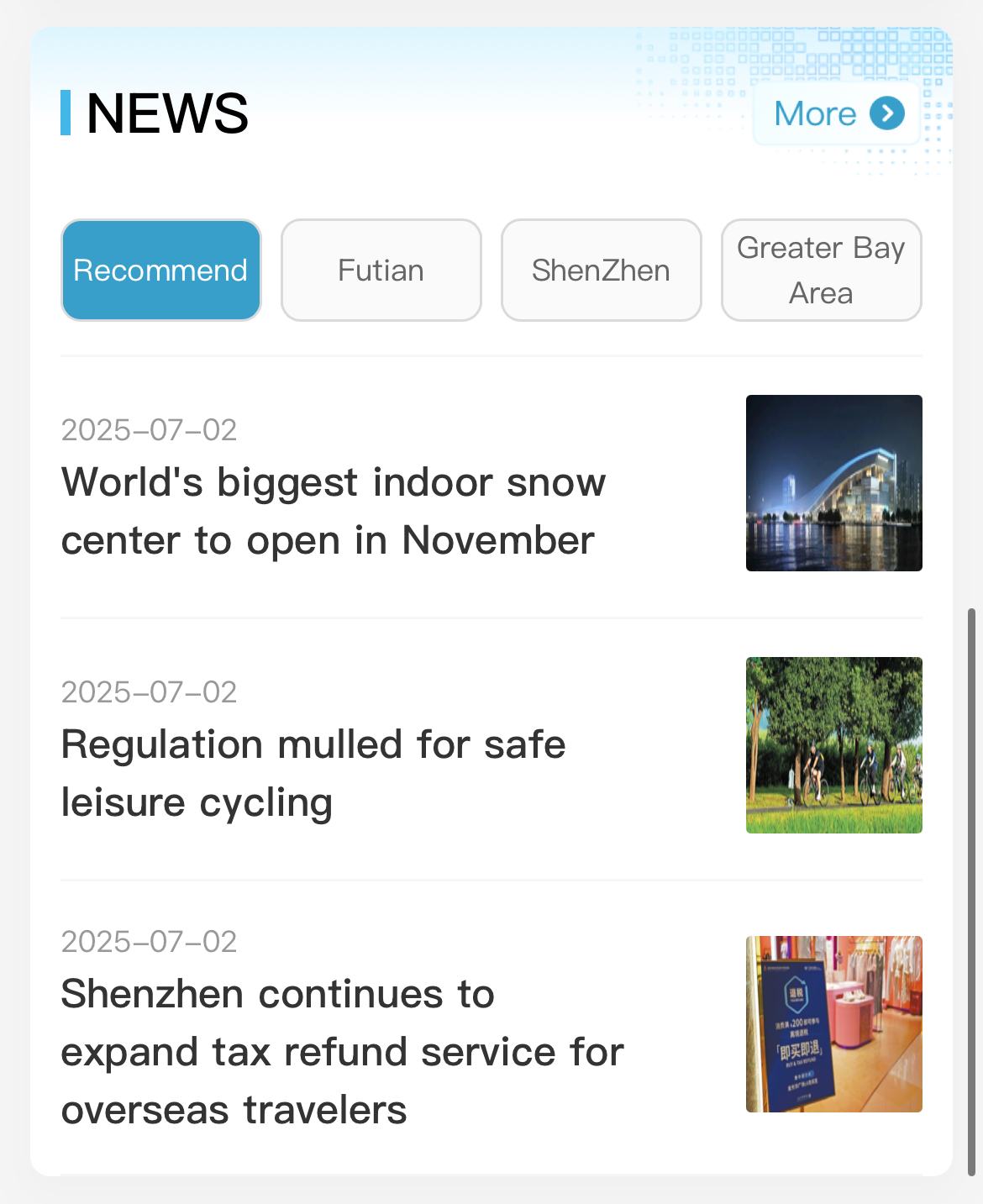Open the indoor snow center article
Image resolution: width=983 pixels, height=1204 pixels.
[334, 511]
